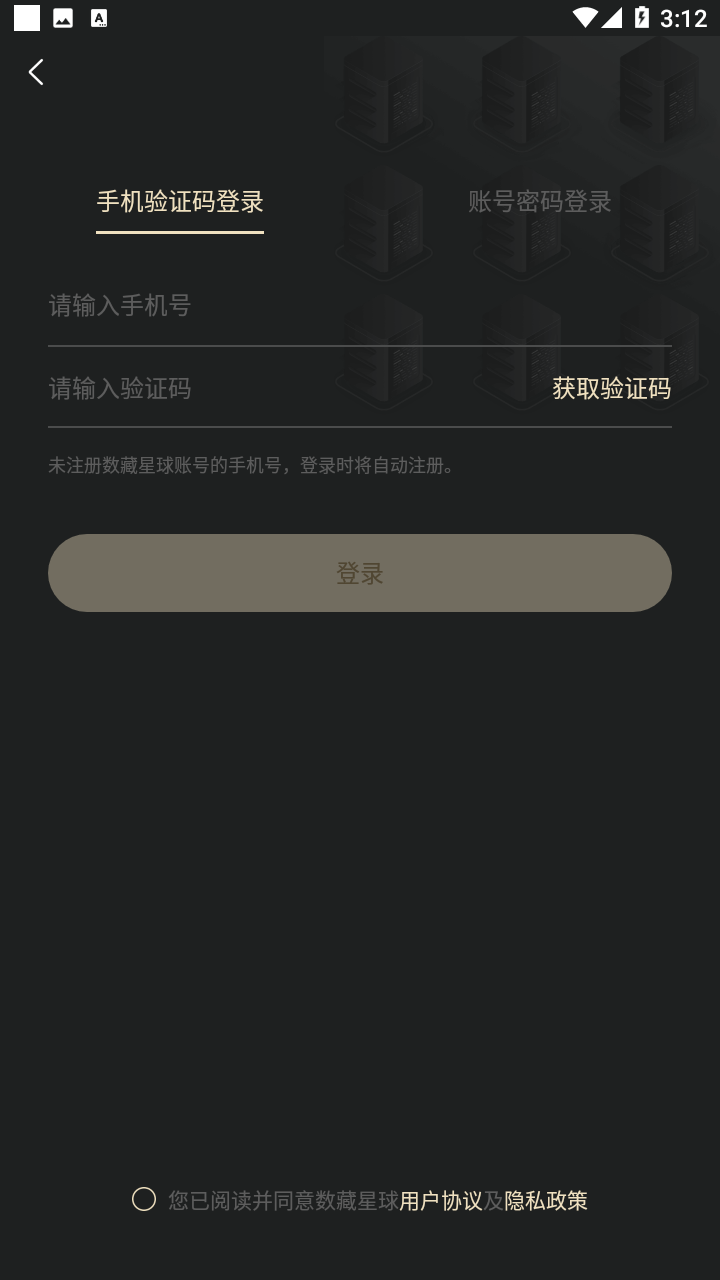Image resolution: width=720 pixels, height=1280 pixels.
Task: Tap the charging battery icon
Action: click(x=643, y=16)
